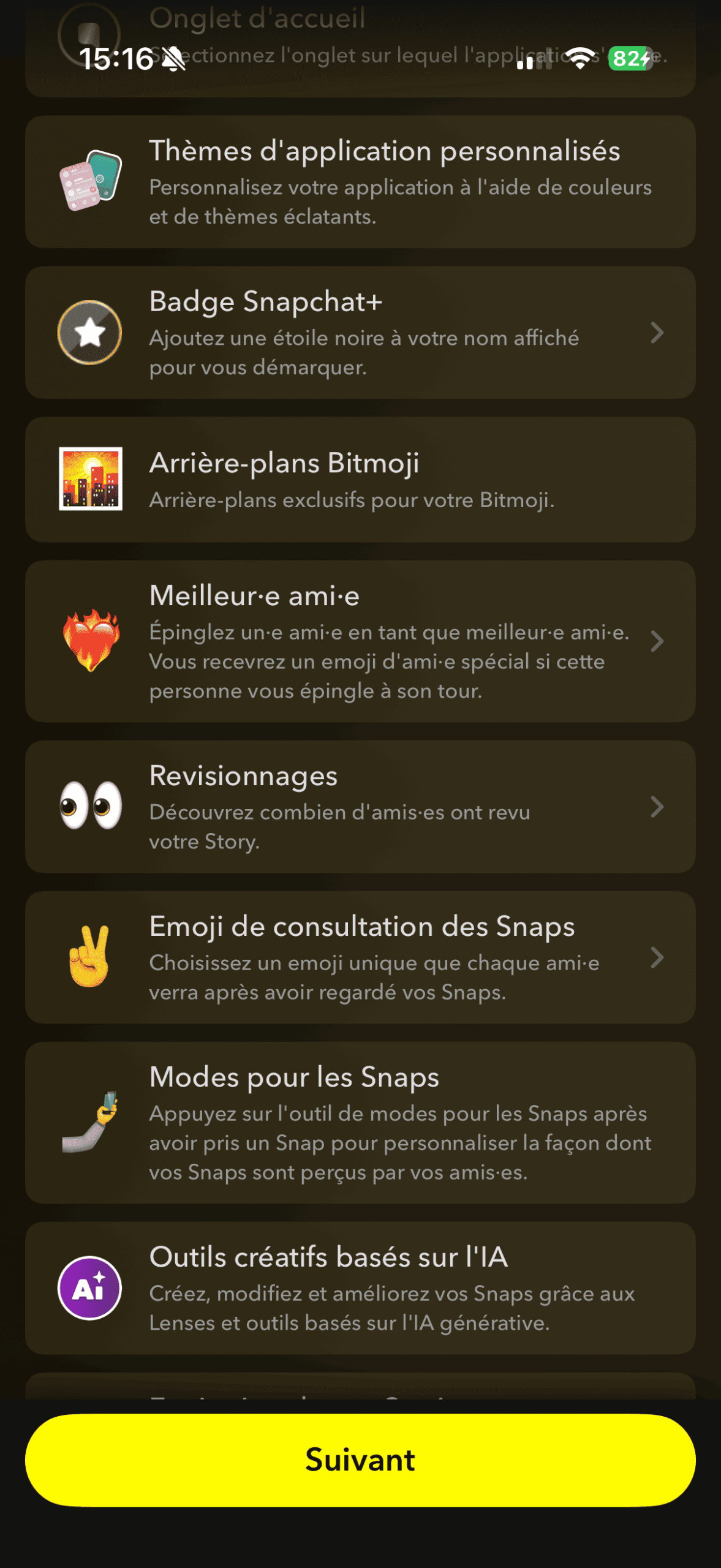This screenshot has width=721, height=1568.
Task: Open Meilleur·e ami·e pinning option
Action: 360,641
